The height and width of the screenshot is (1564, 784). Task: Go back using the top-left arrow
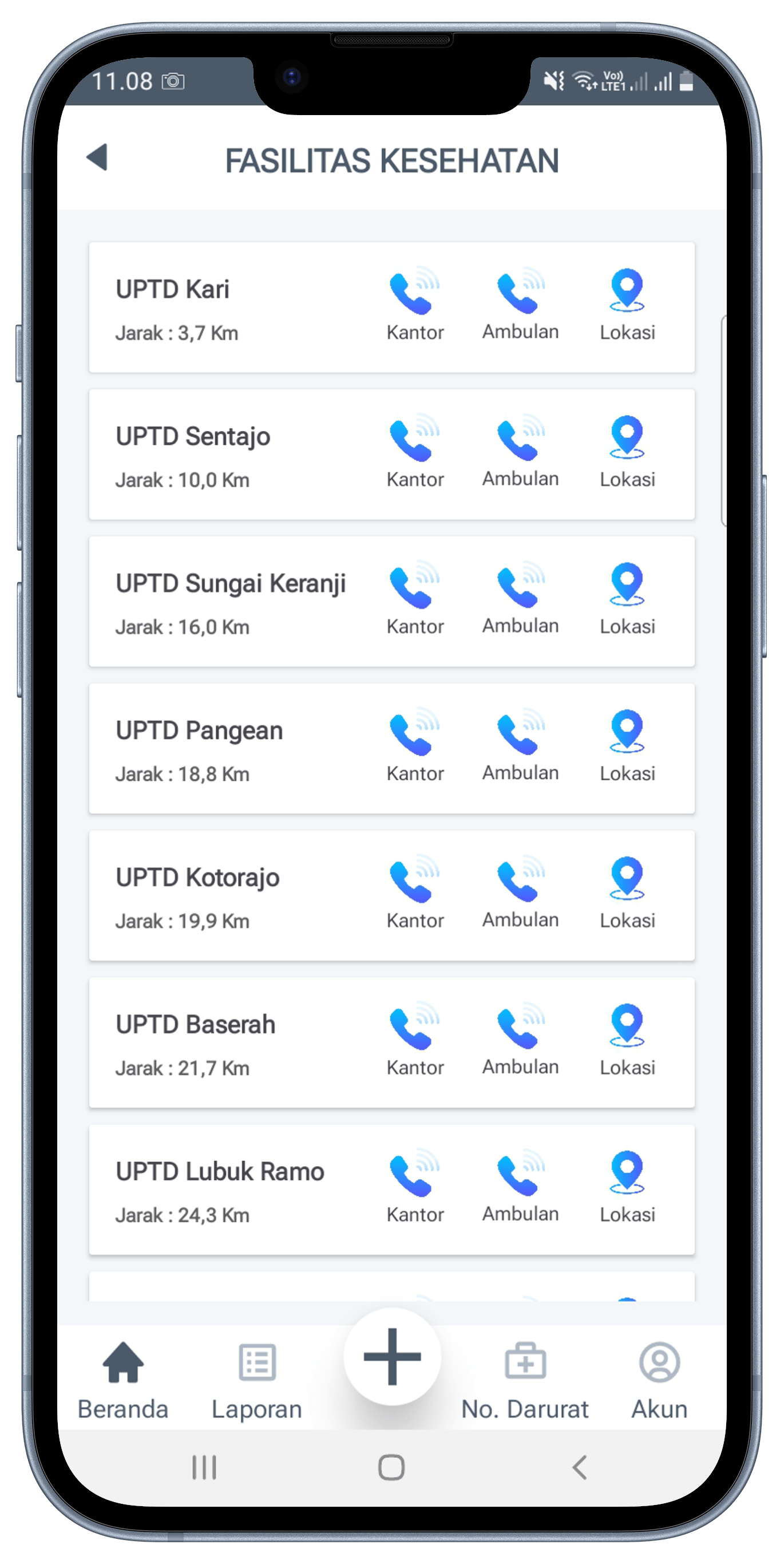point(97,158)
